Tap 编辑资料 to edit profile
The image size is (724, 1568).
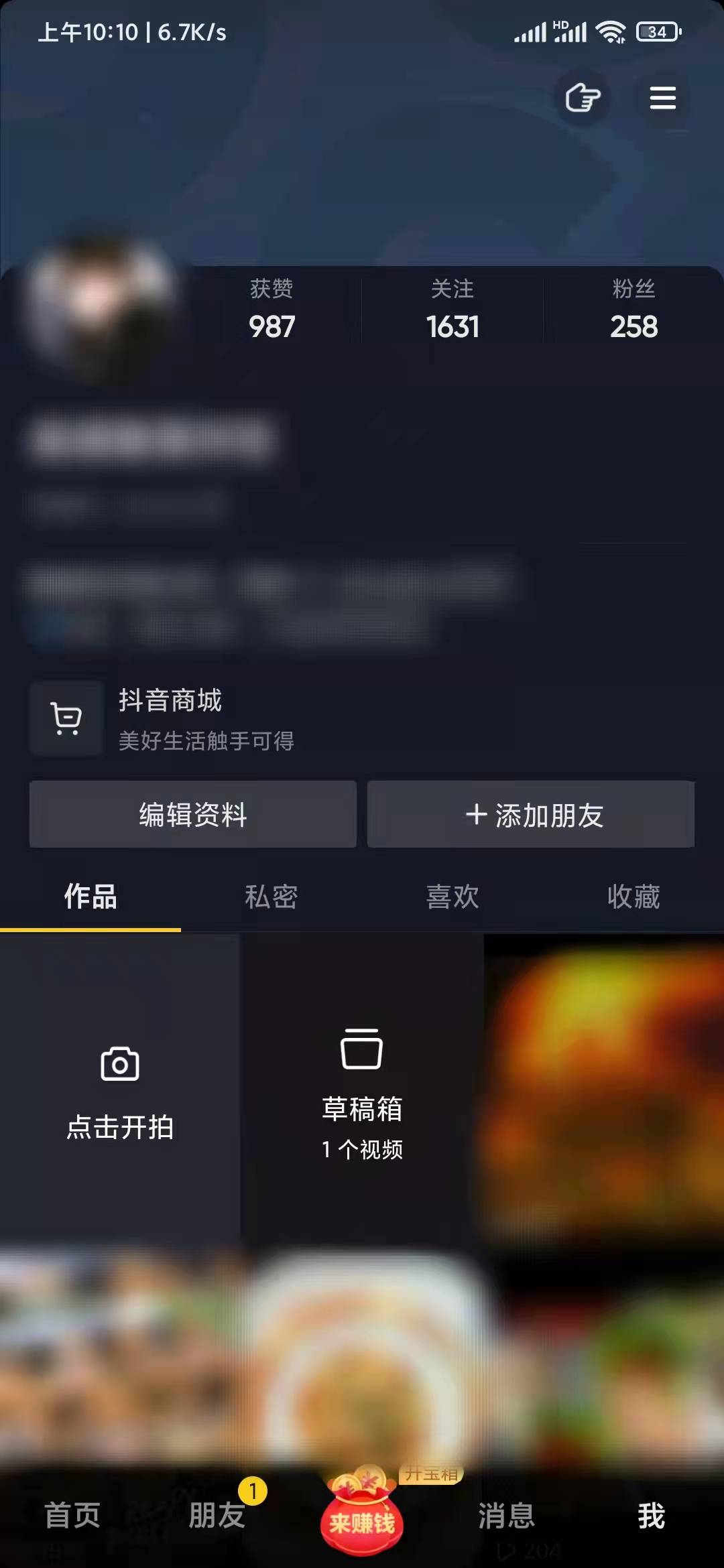(x=193, y=815)
